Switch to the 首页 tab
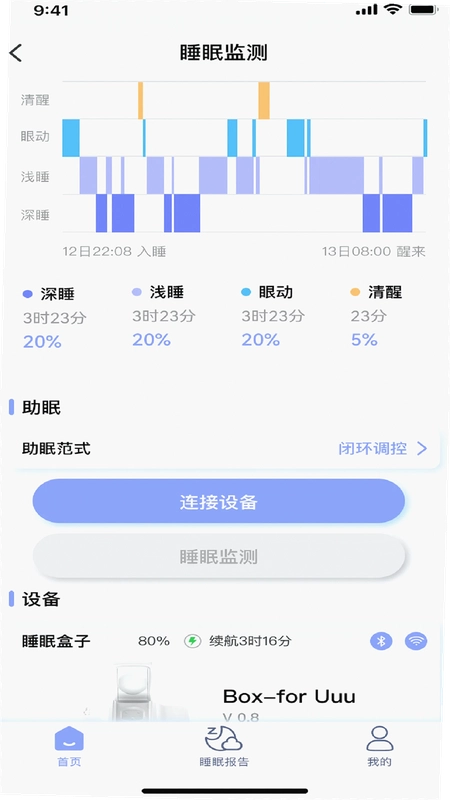450x800 pixels. tap(69, 746)
